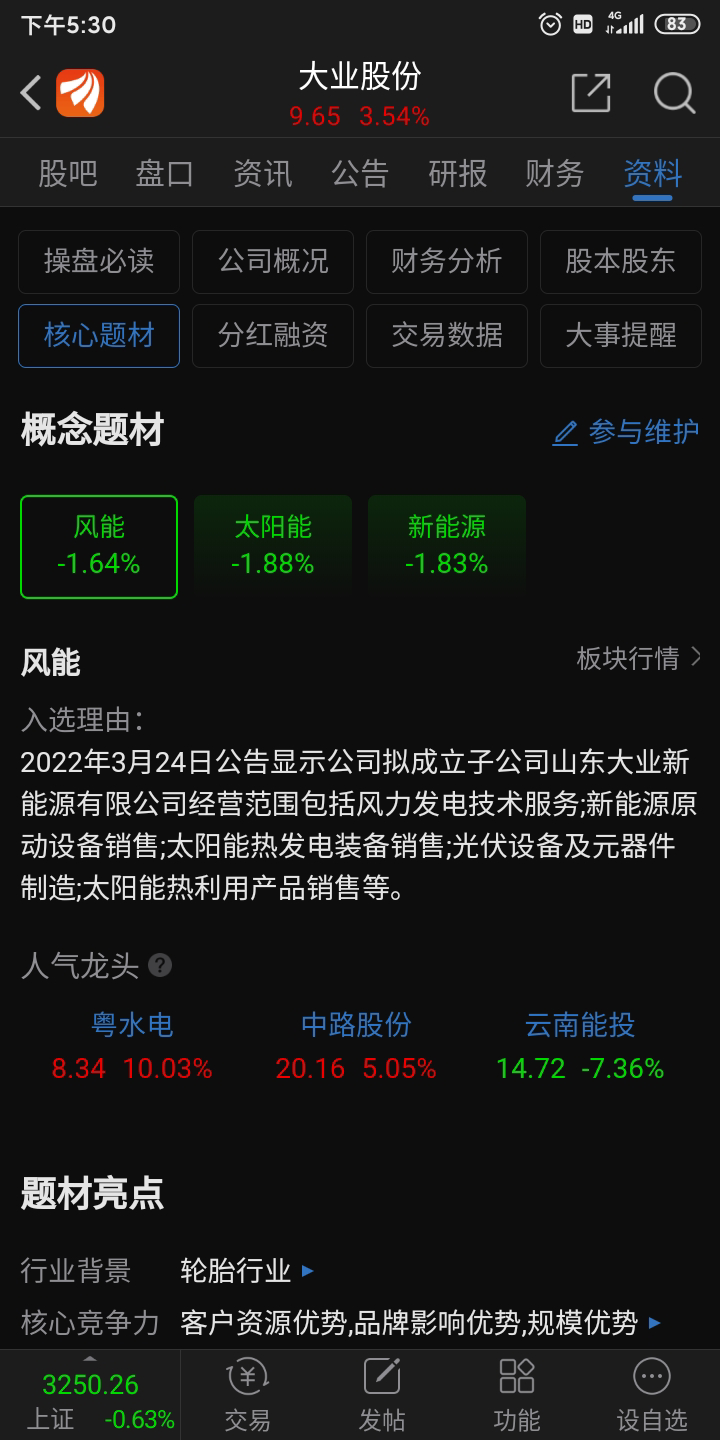The image size is (720, 1440).
Task: Tap the 参与维护 edit link
Action: tap(626, 432)
